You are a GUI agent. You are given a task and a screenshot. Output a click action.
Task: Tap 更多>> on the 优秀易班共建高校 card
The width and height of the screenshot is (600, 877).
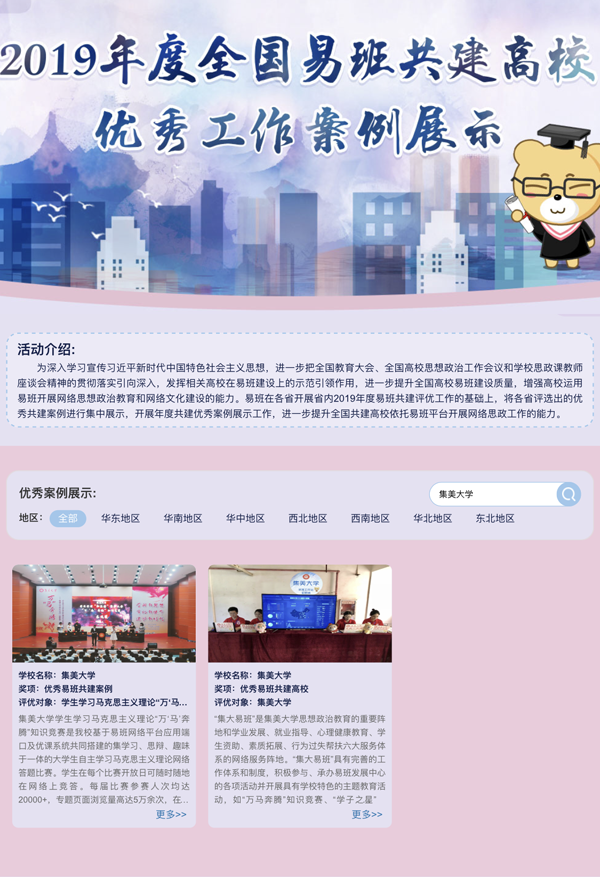tap(367, 814)
